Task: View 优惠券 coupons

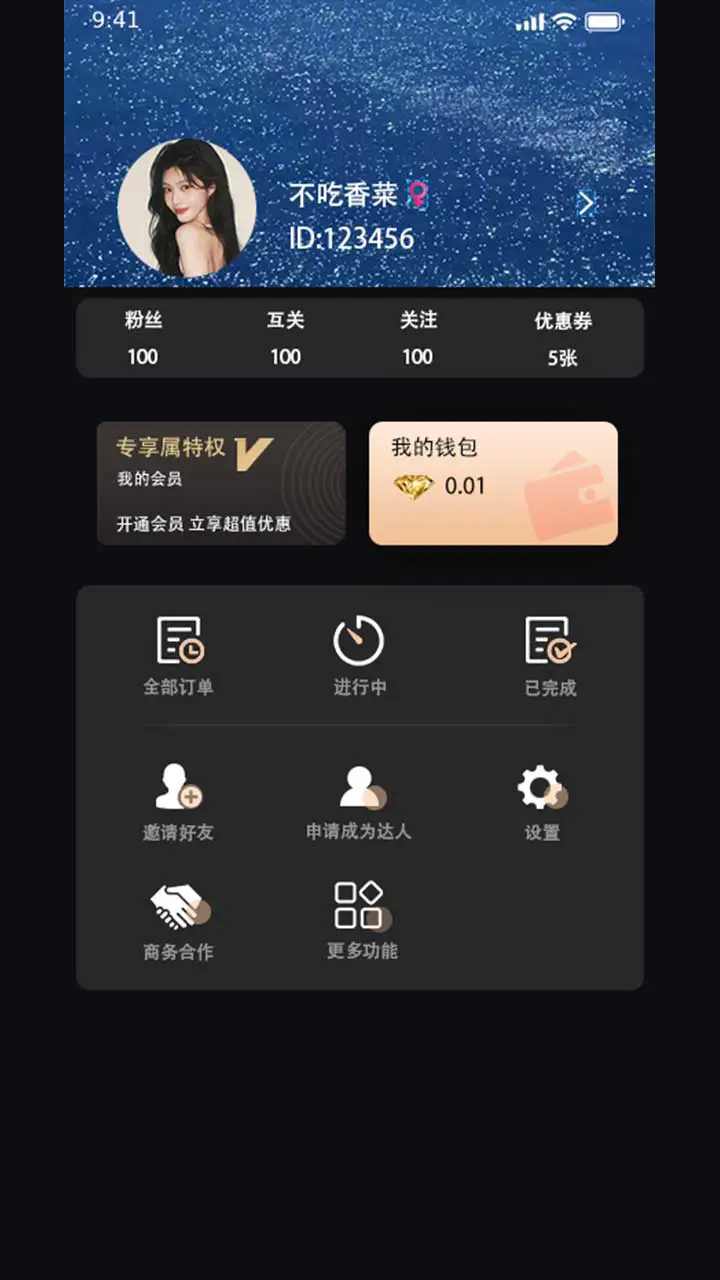Action: [563, 338]
